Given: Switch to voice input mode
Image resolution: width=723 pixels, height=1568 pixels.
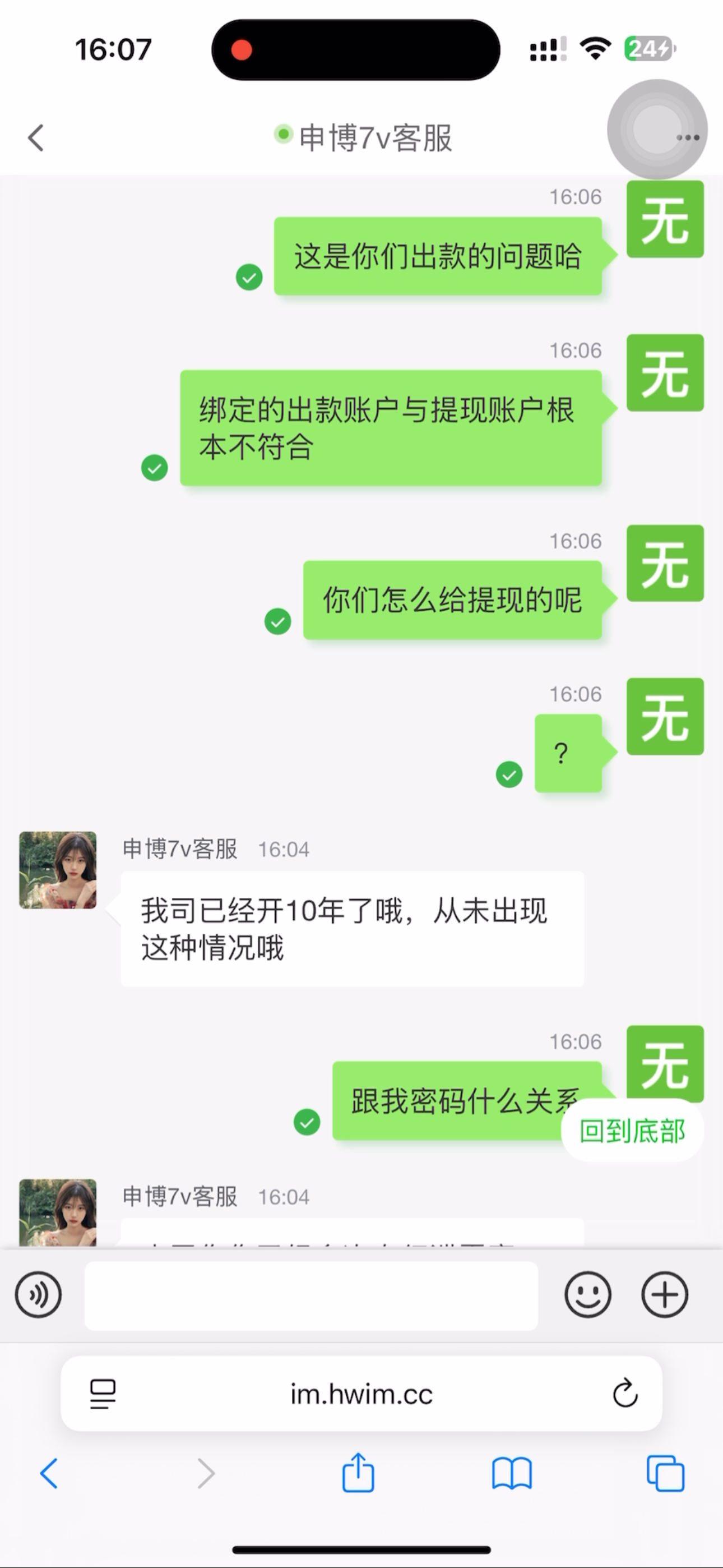Looking at the screenshot, I should pos(38,1295).
